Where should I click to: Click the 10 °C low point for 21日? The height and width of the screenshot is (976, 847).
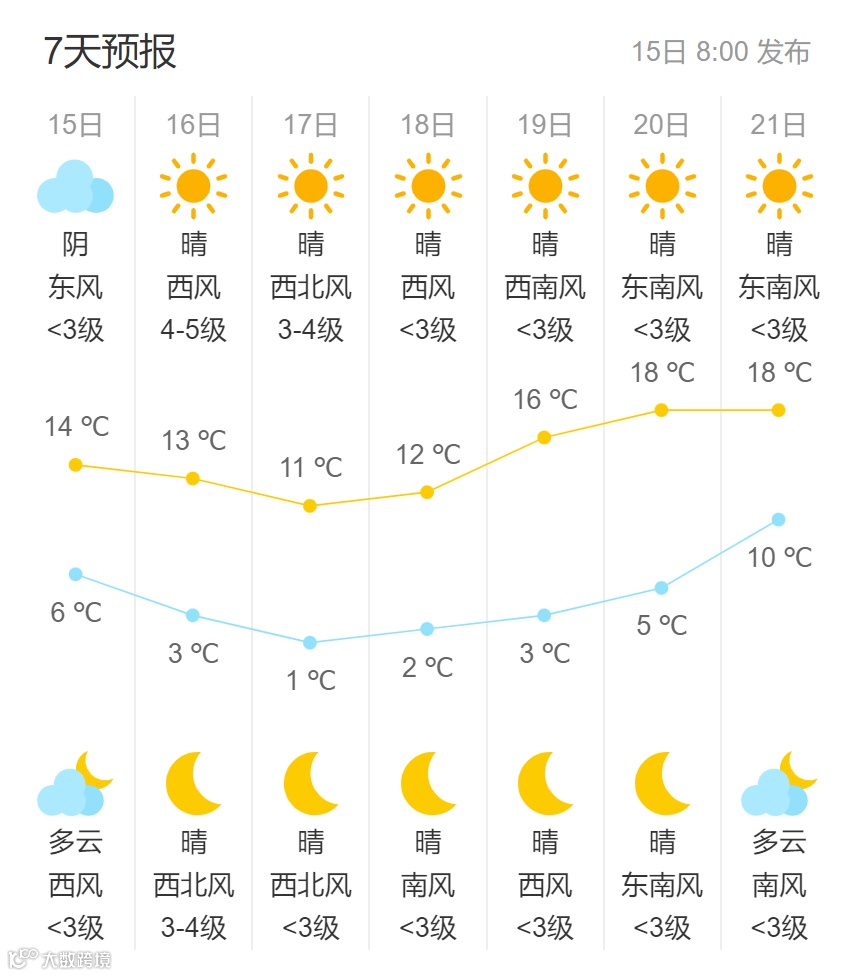(780, 519)
